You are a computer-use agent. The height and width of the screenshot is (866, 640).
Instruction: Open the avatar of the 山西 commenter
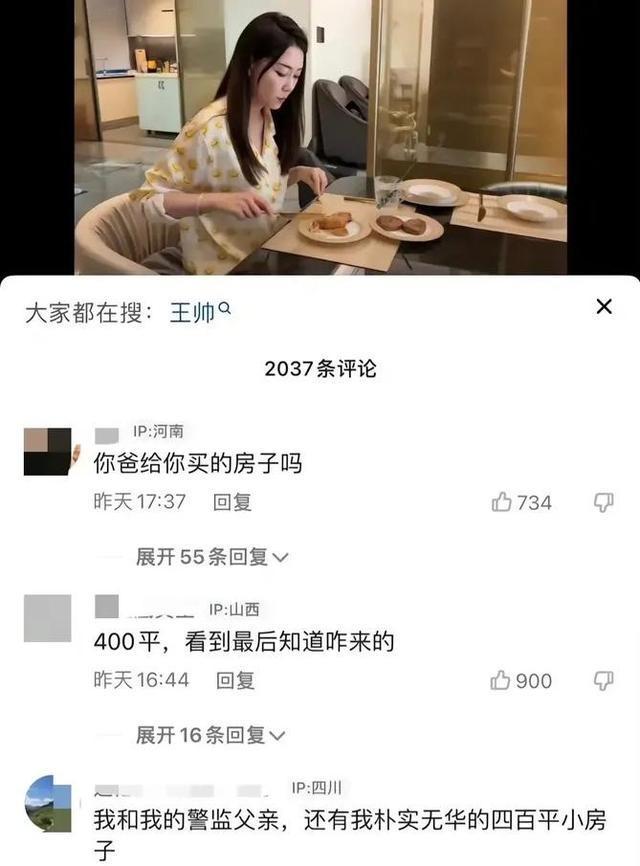click(48, 618)
